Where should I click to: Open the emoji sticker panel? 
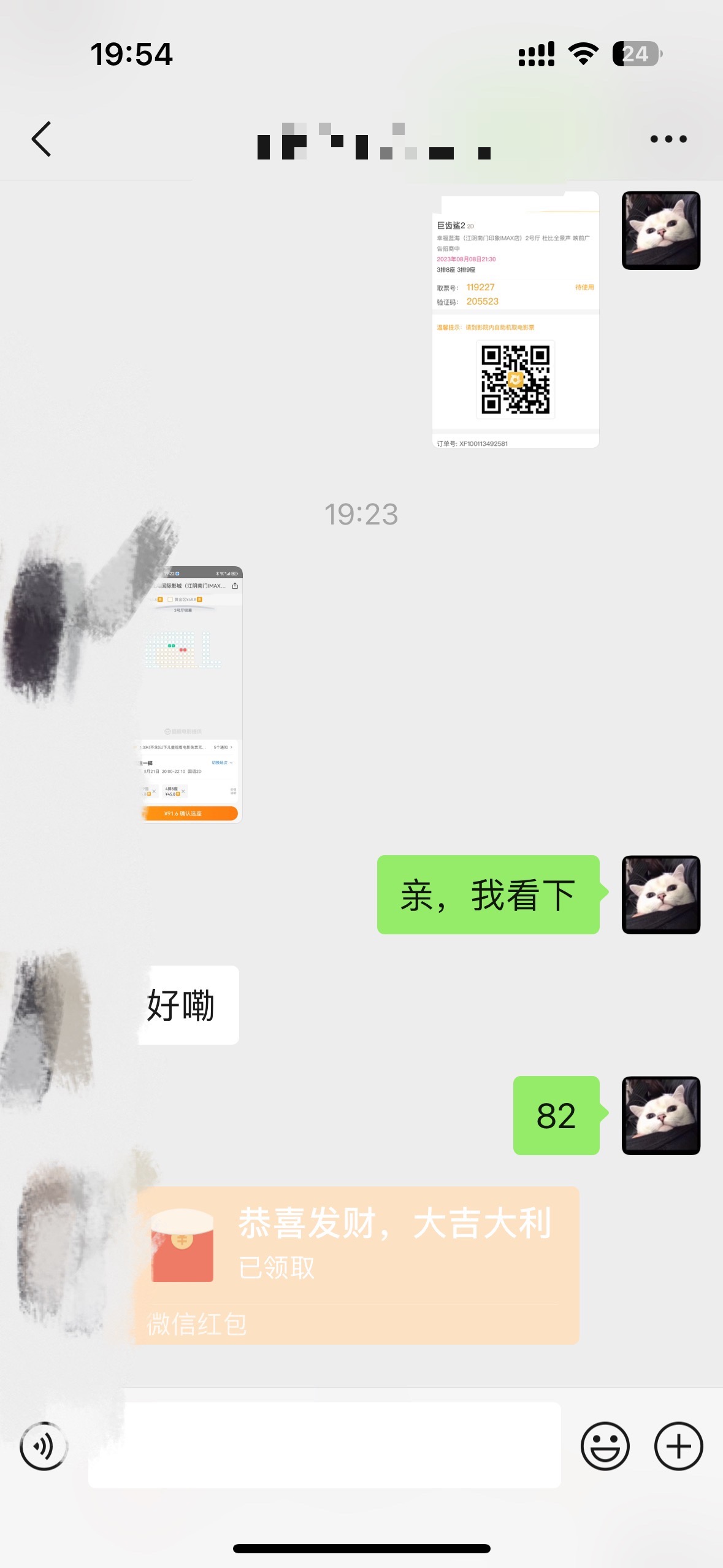(605, 1446)
